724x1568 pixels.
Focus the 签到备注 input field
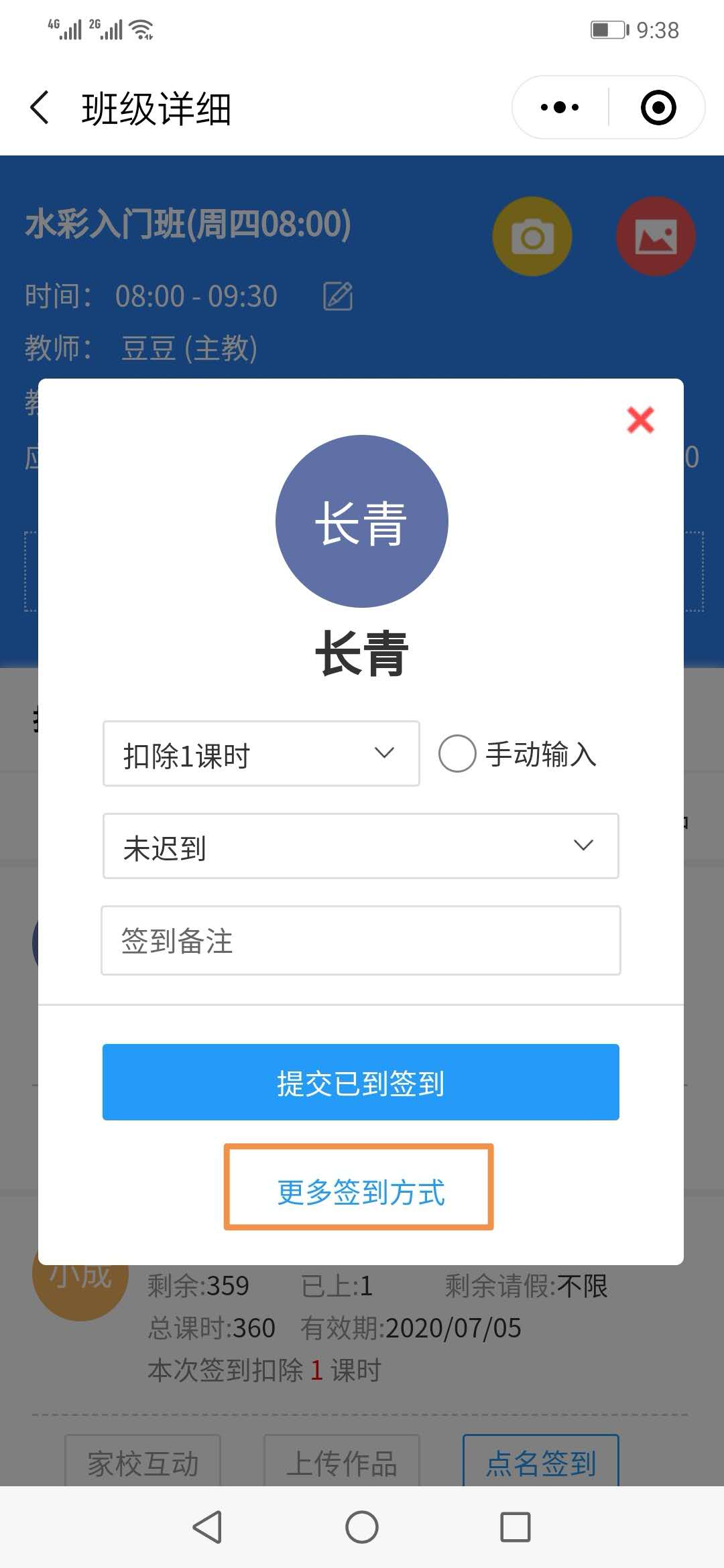click(361, 941)
